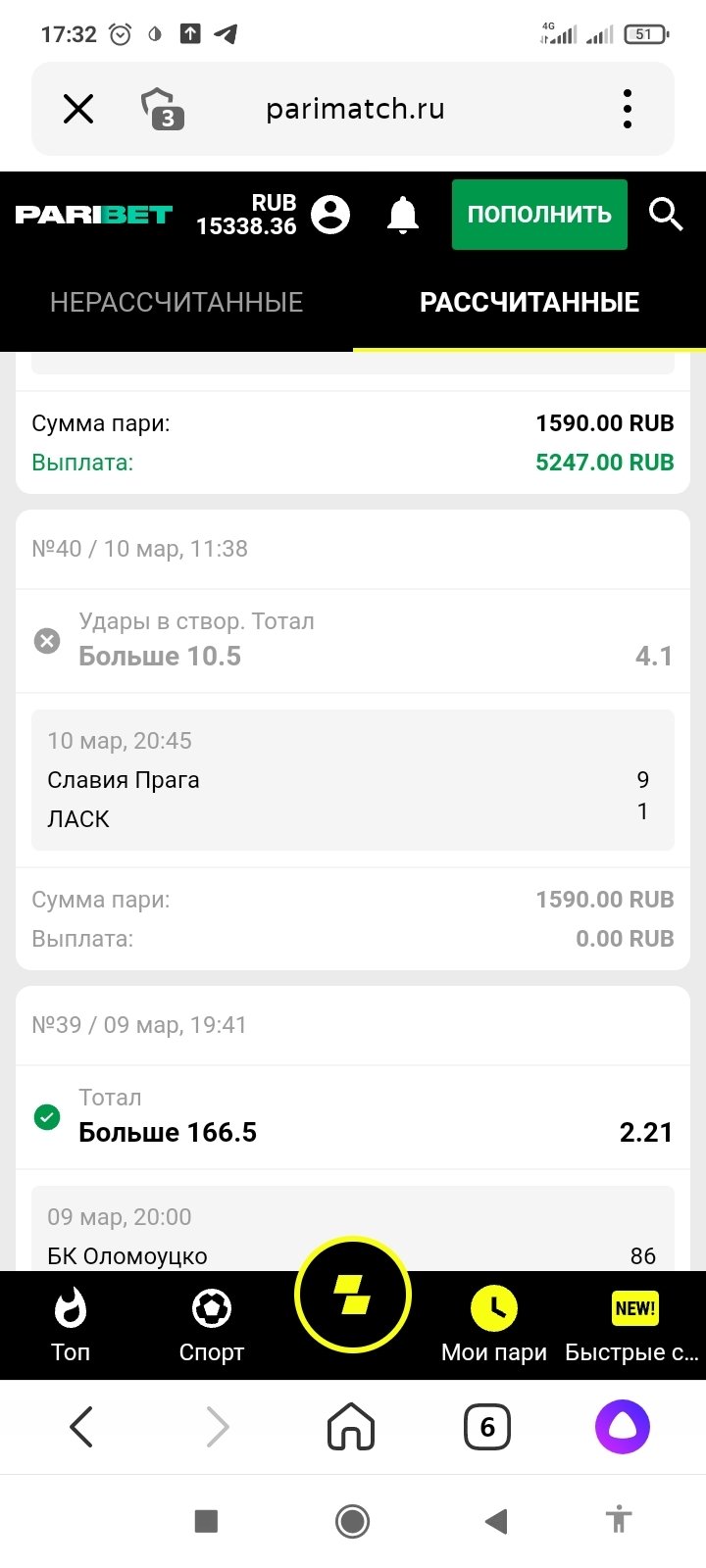Select the Рассчитанные tab
The height and width of the screenshot is (1568, 706).
pyautogui.click(x=529, y=302)
